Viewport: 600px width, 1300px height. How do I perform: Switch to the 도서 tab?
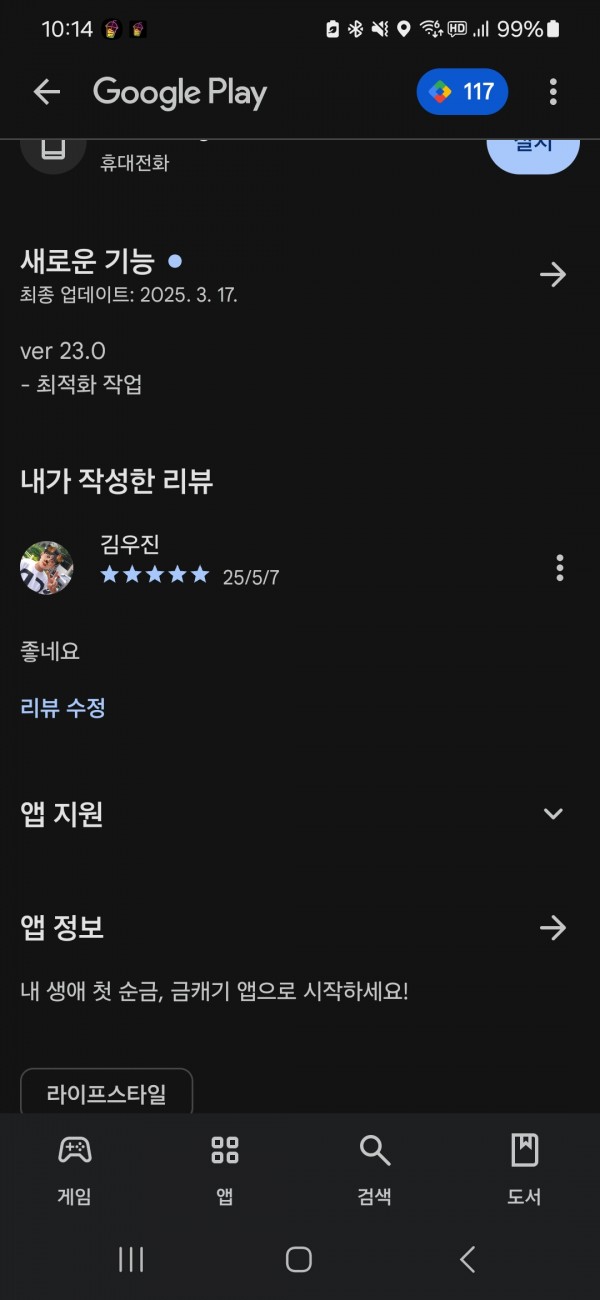click(x=525, y=1169)
